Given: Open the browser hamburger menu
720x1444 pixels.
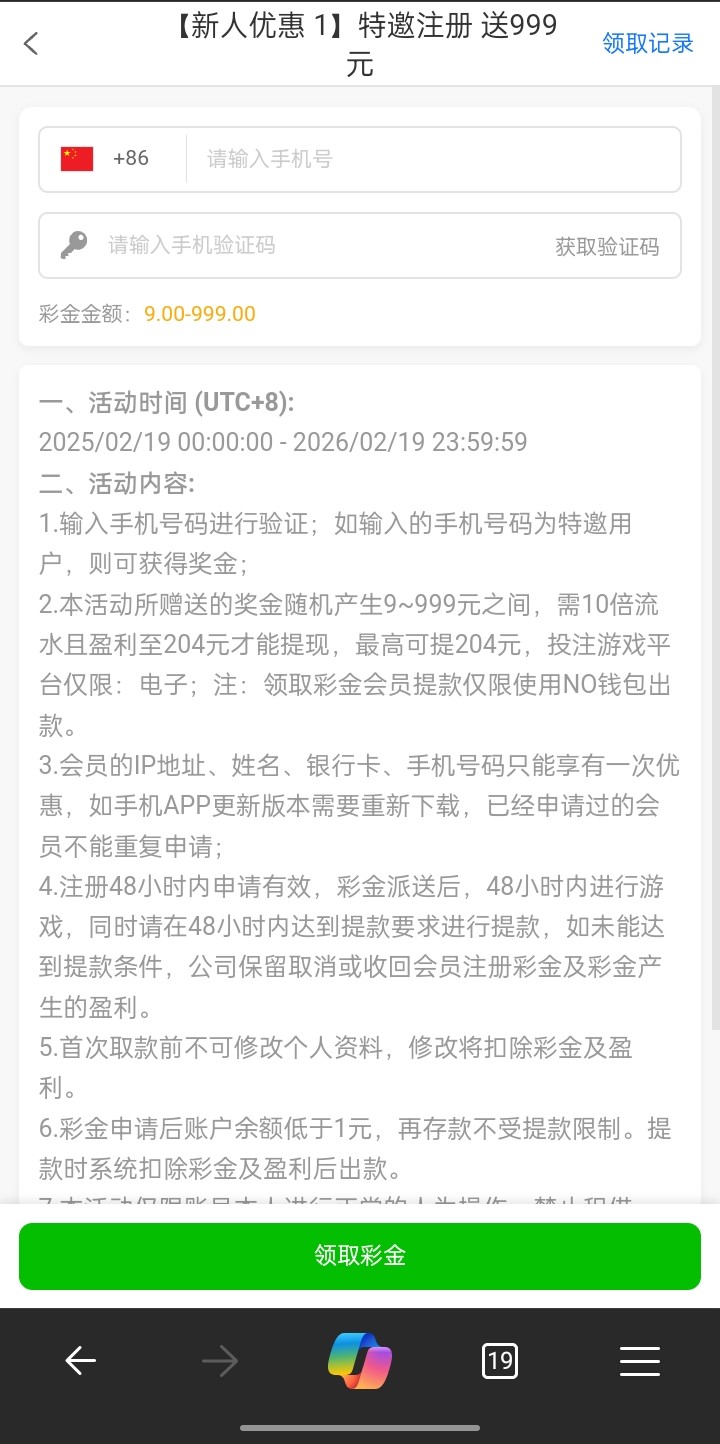Looking at the screenshot, I should tap(639, 1360).
